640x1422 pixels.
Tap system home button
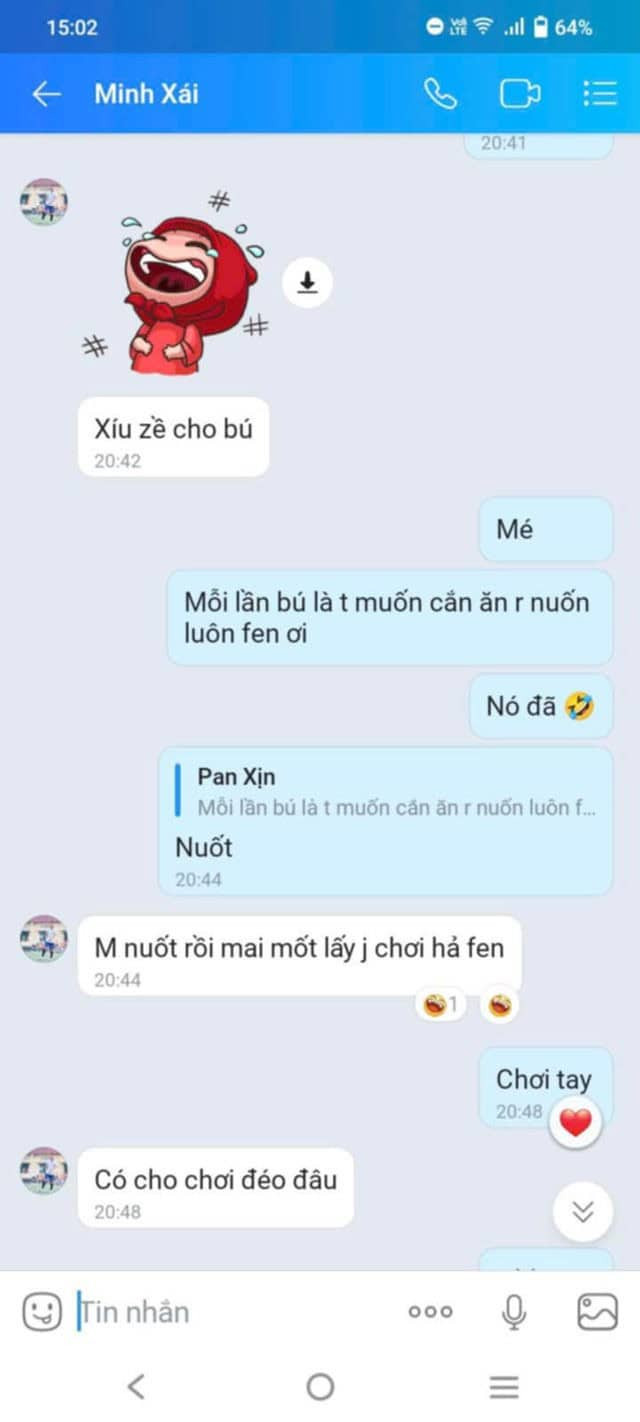click(x=320, y=1386)
